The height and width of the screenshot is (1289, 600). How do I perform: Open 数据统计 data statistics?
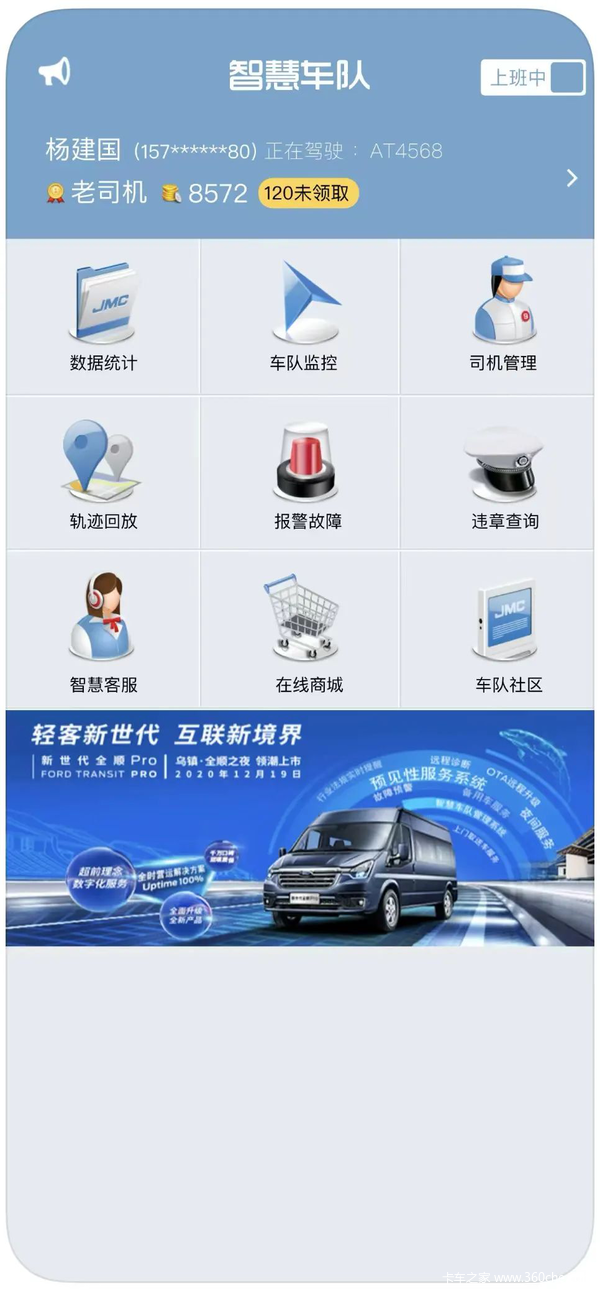tap(103, 317)
